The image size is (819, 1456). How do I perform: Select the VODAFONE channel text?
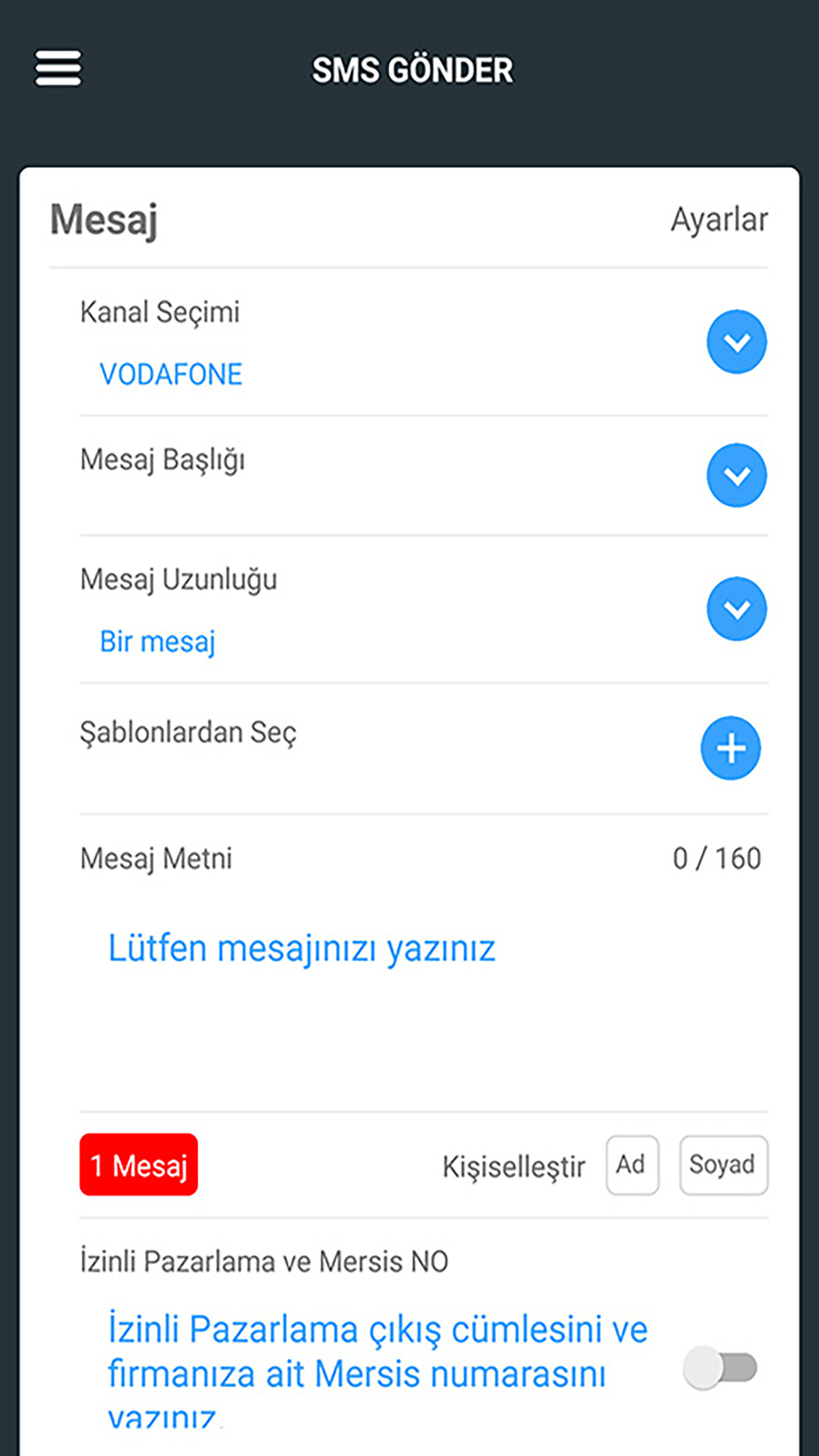coord(171,373)
